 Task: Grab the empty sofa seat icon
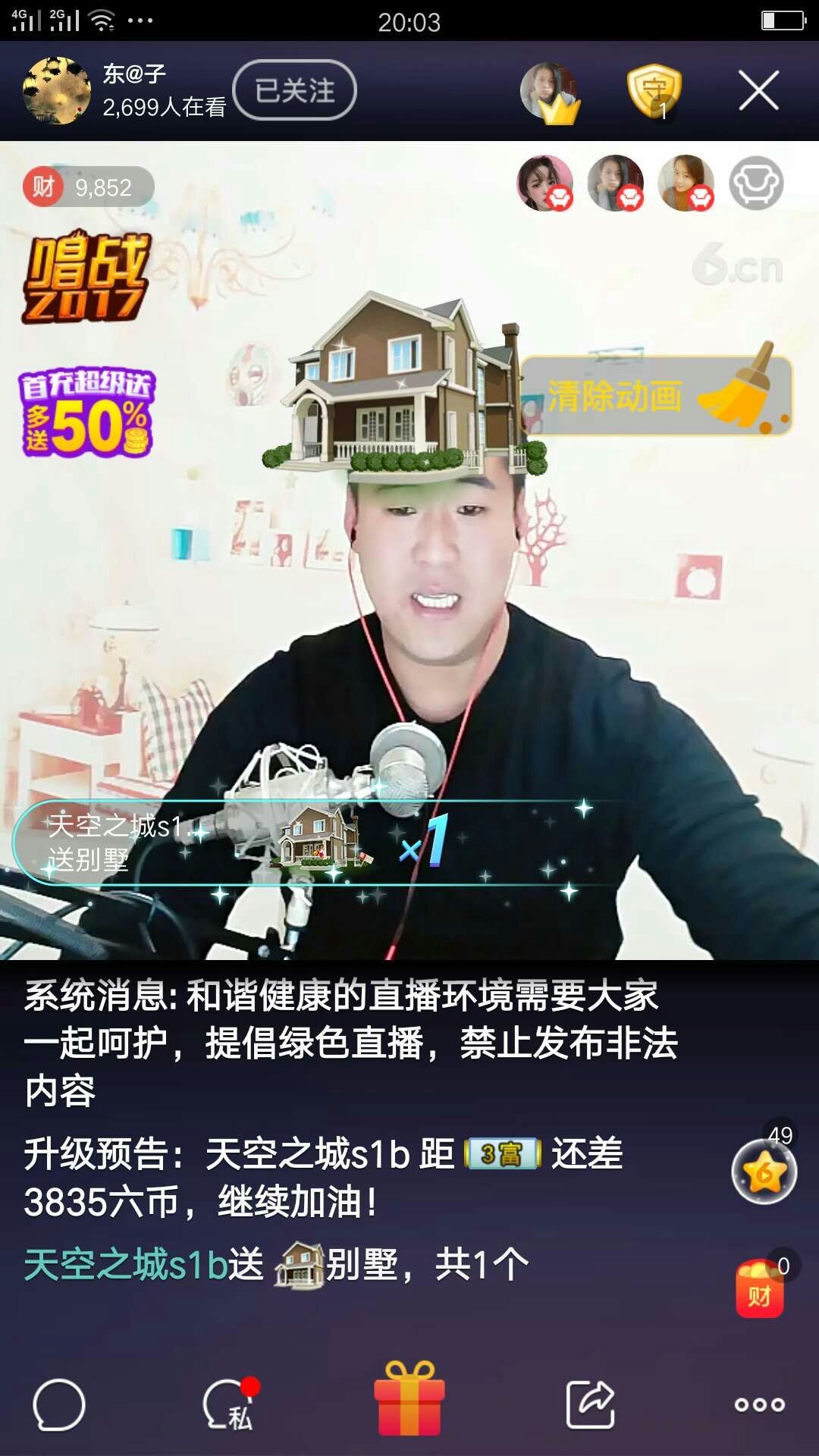(756, 183)
